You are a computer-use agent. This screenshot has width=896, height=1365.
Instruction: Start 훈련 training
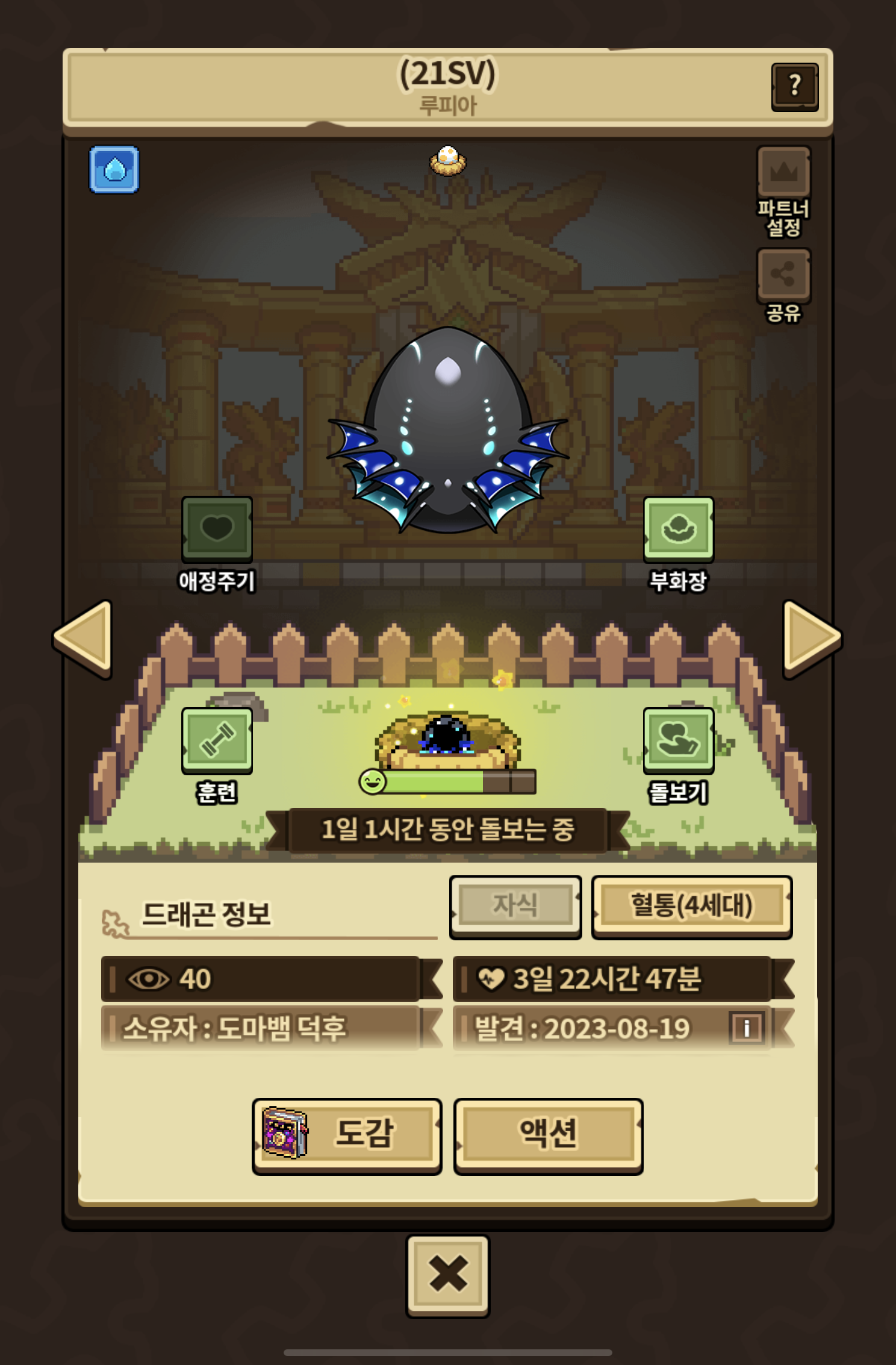[x=217, y=740]
